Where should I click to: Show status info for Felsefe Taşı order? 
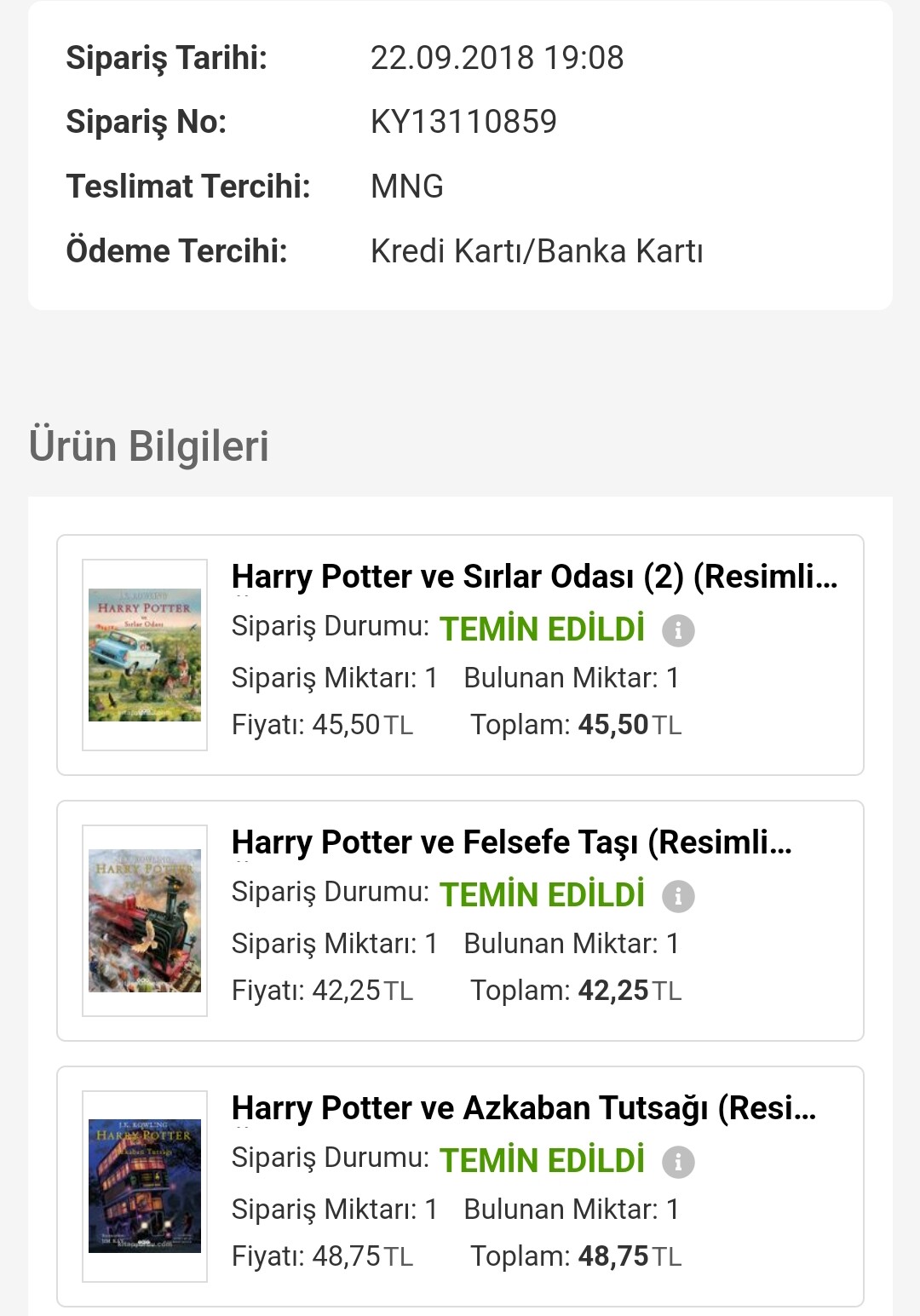point(678,897)
